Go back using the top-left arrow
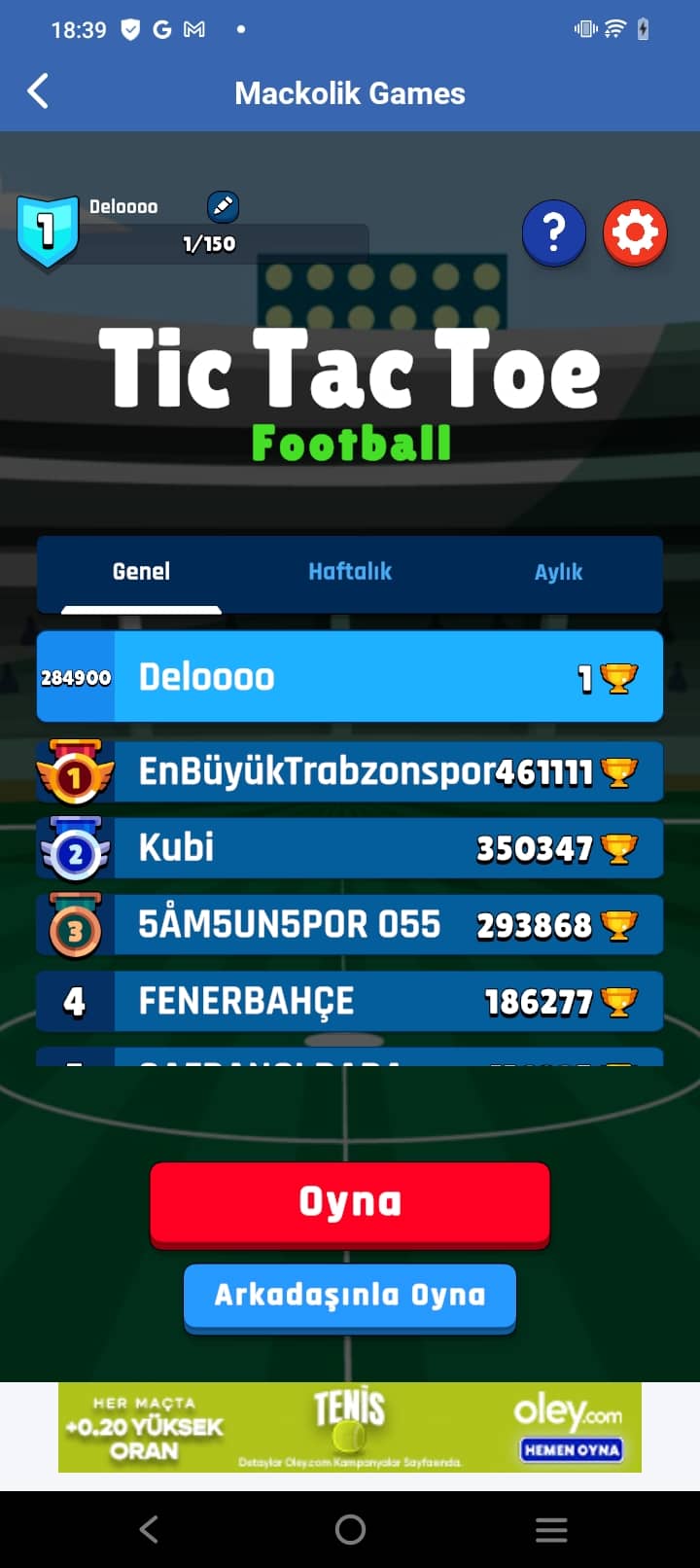700x1568 pixels. 37,89
